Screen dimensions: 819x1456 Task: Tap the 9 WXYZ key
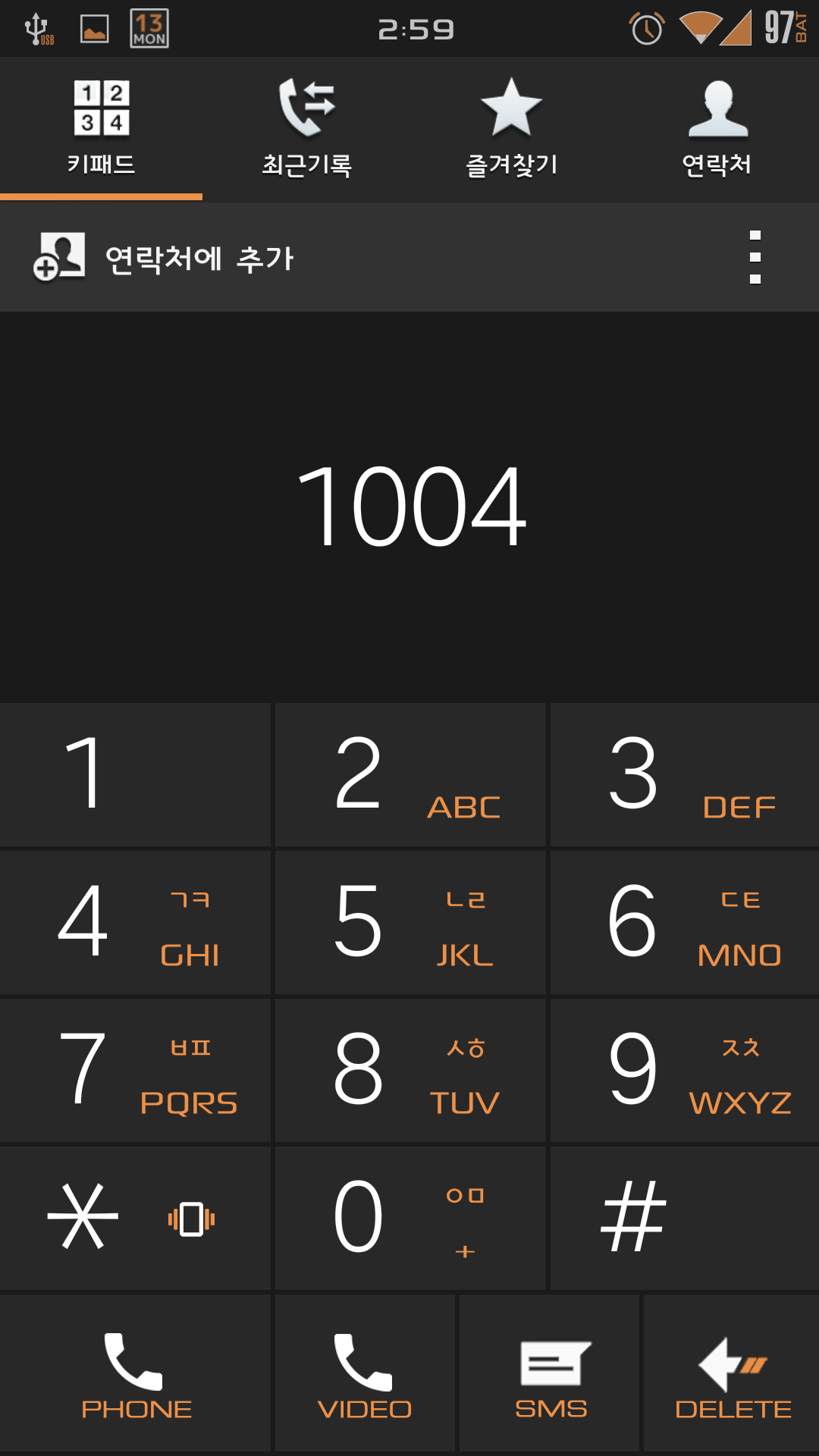coord(685,1070)
